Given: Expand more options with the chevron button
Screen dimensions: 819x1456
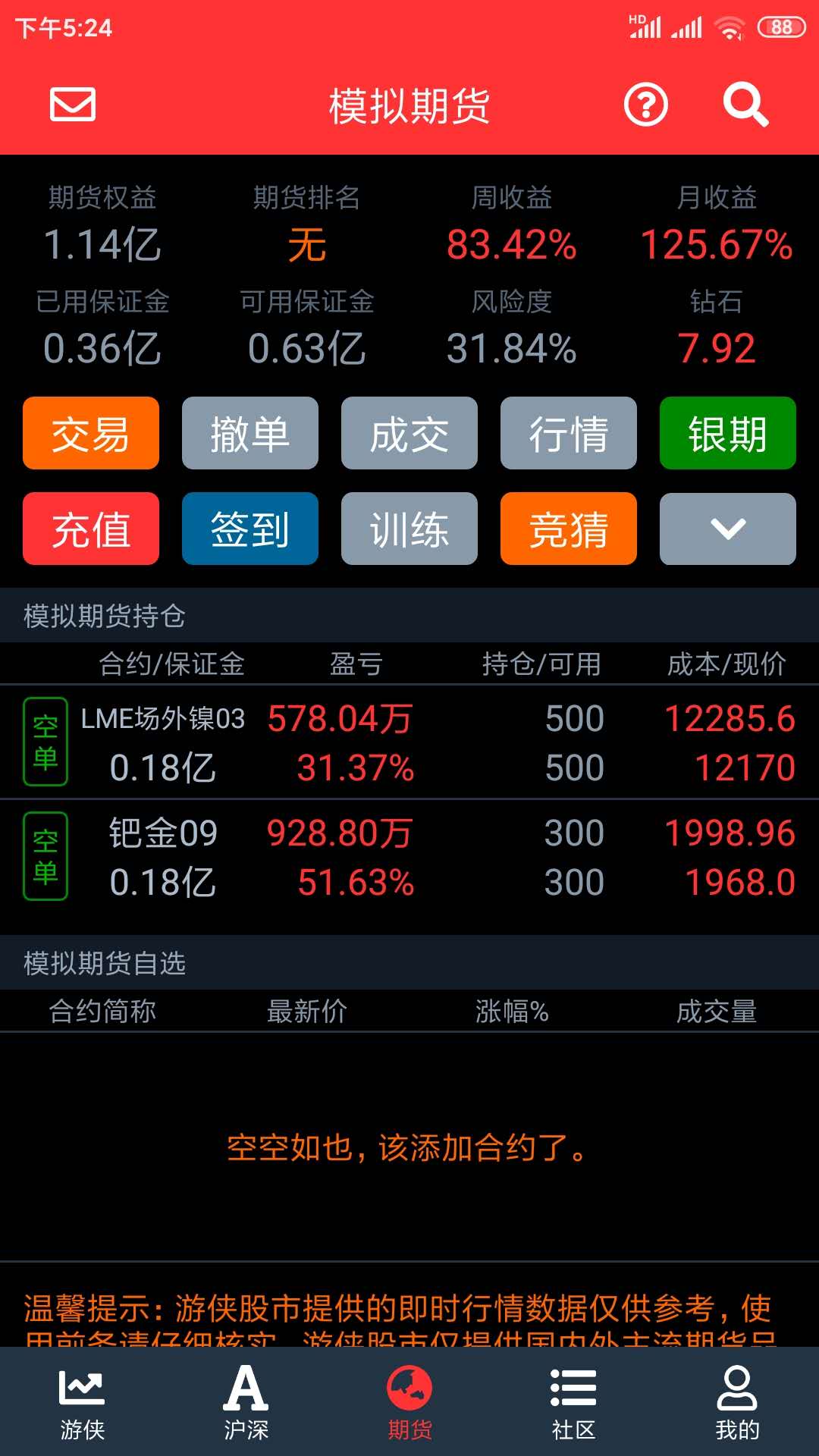Looking at the screenshot, I should coord(728,529).
